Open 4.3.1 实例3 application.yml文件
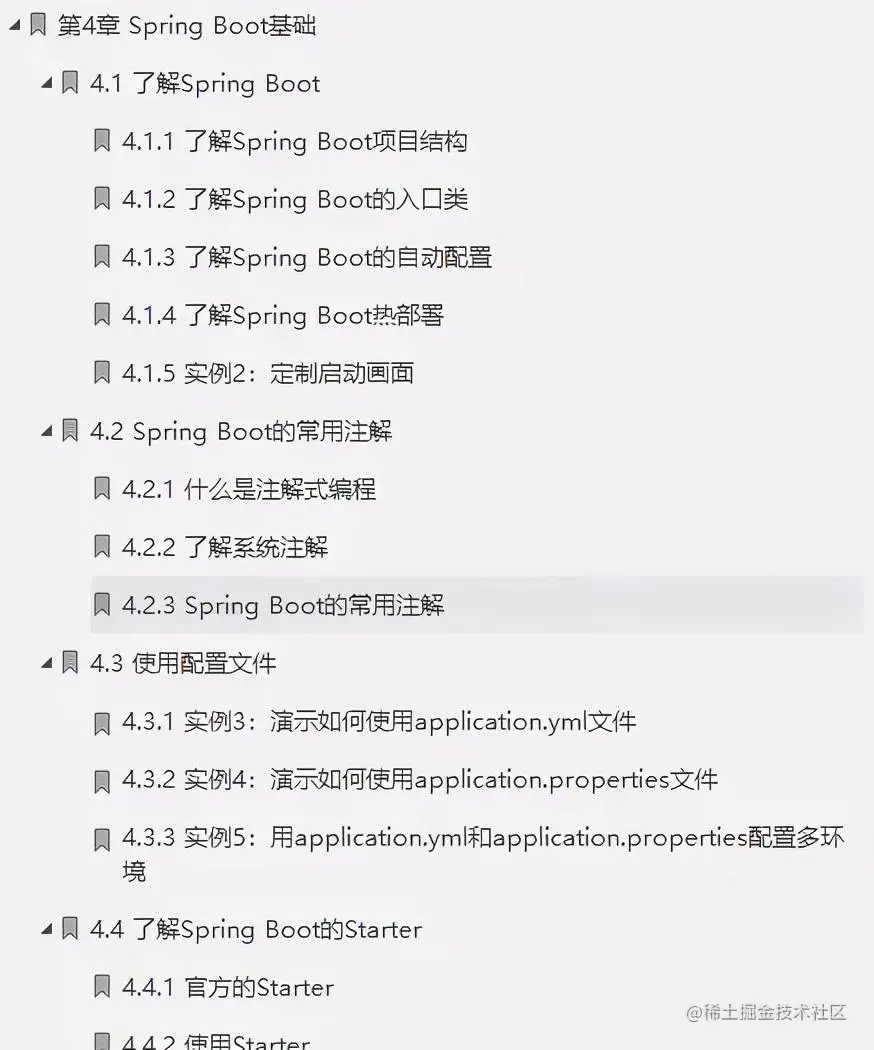Image resolution: width=874 pixels, height=1050 pixels. [378, 721]
